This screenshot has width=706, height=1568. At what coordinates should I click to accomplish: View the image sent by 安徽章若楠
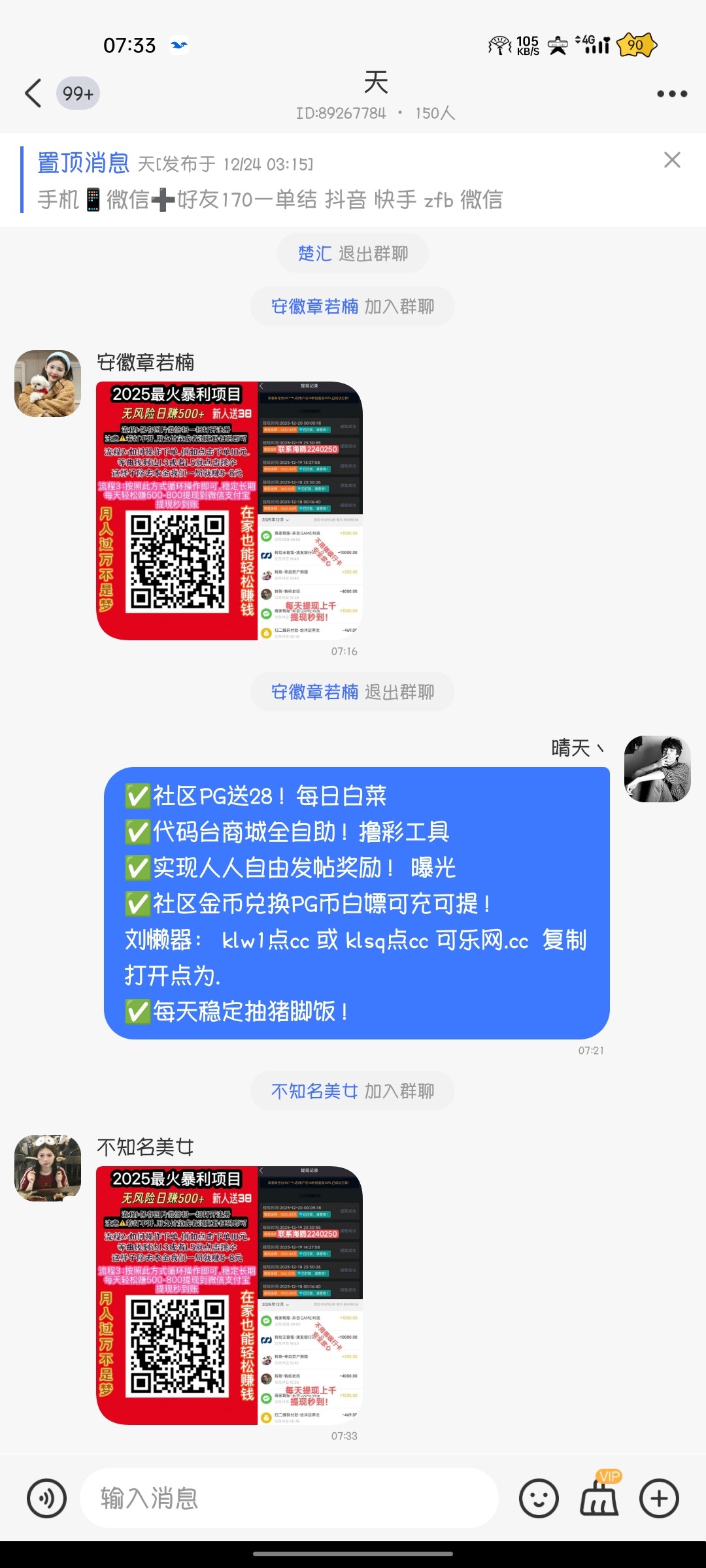click(229, 511)
